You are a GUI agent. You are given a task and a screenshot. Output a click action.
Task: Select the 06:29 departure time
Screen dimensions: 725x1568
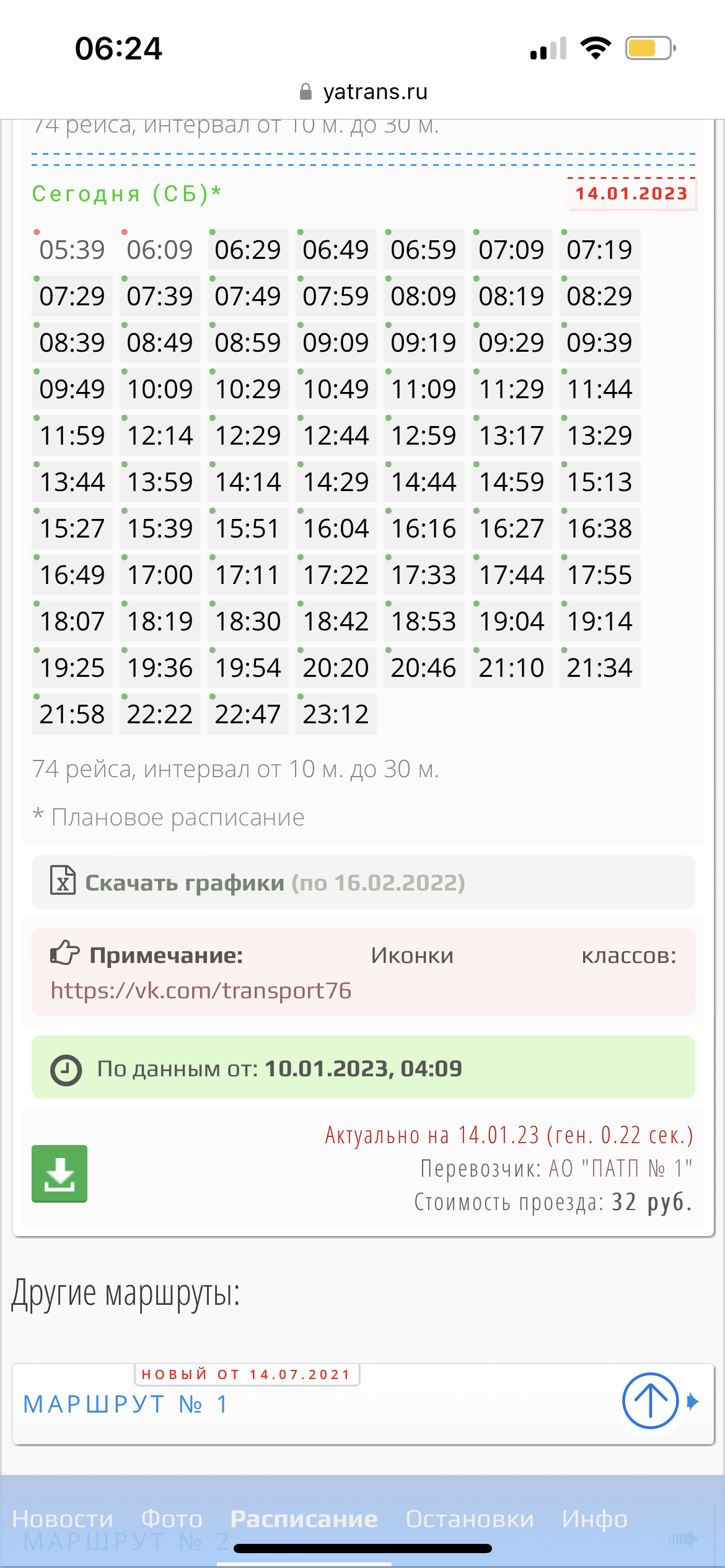click(248, 250)
